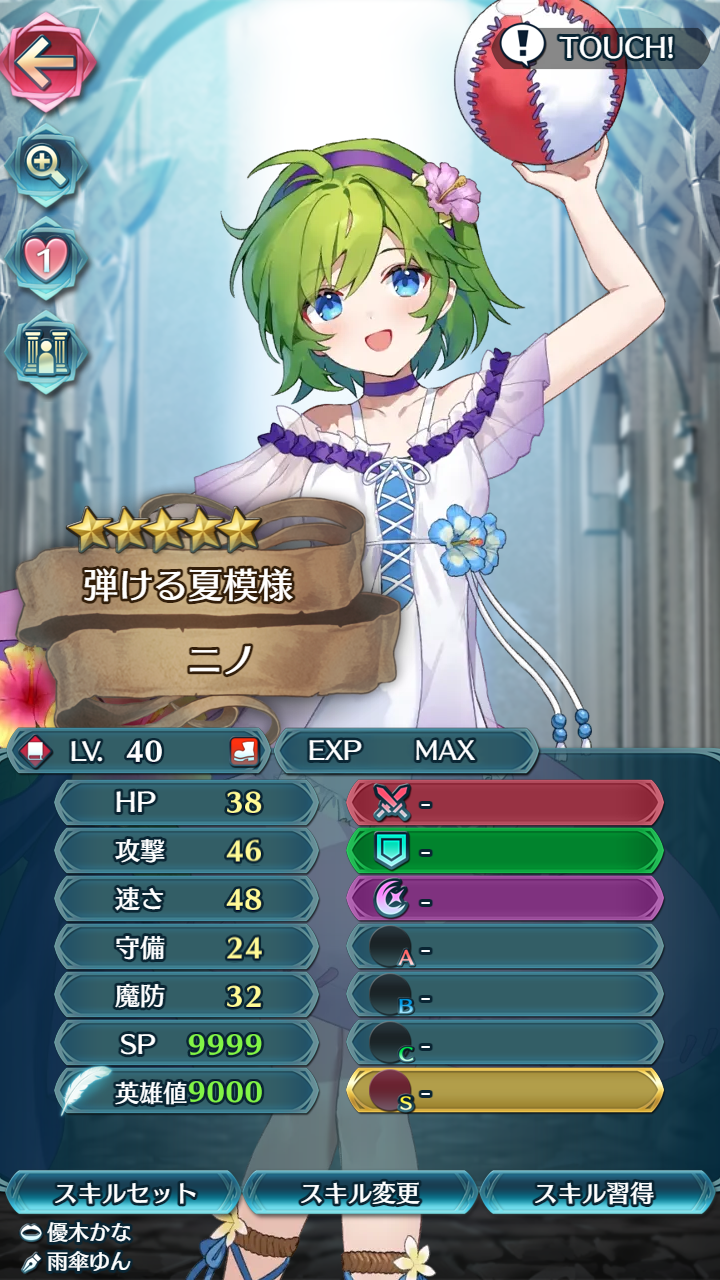This screenshot has width=720, height=1280.
Task: Tap the heart favorite marker
Action: coord(46,257)
